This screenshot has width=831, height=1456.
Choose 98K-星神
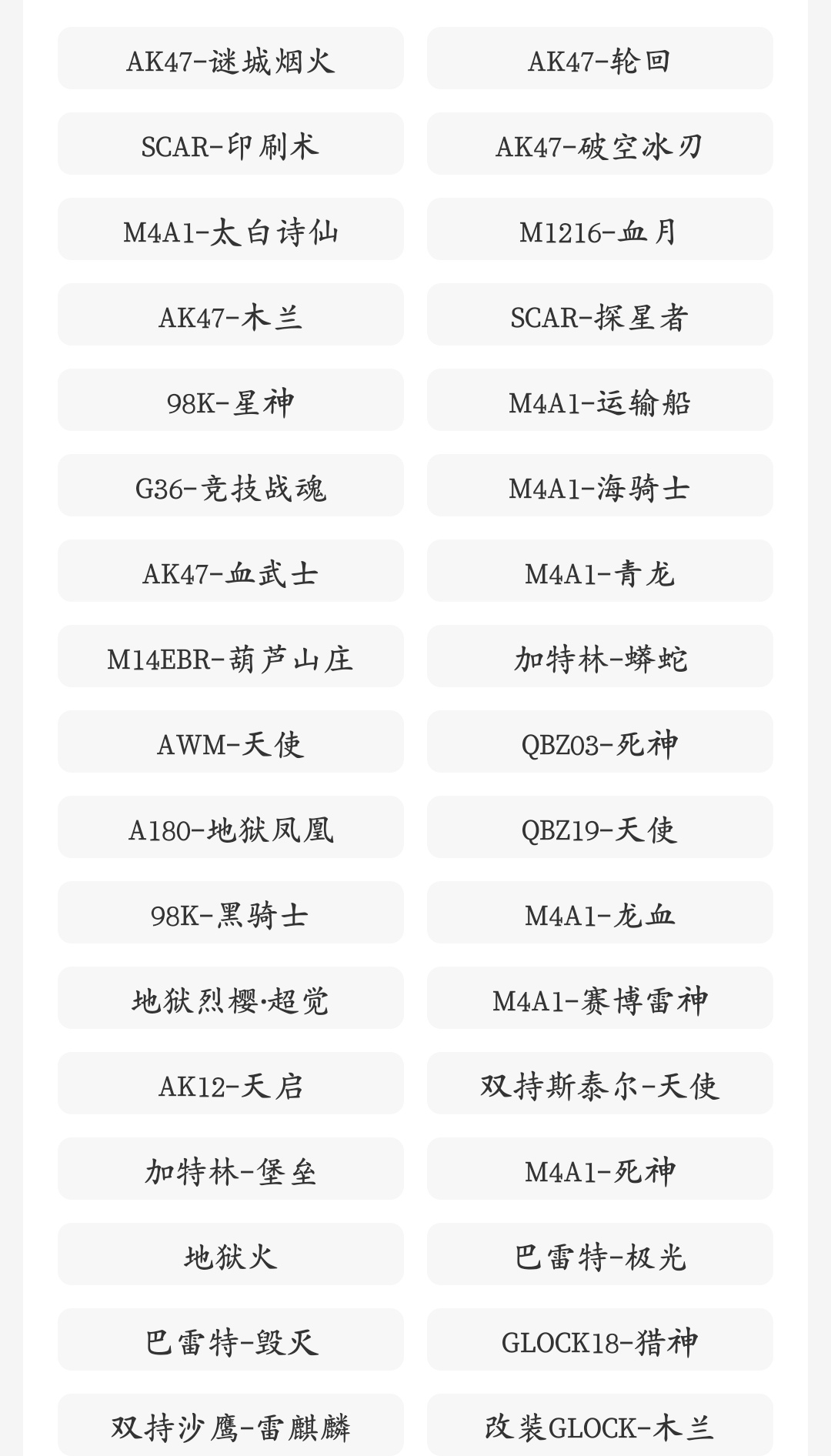click(230, 400)
